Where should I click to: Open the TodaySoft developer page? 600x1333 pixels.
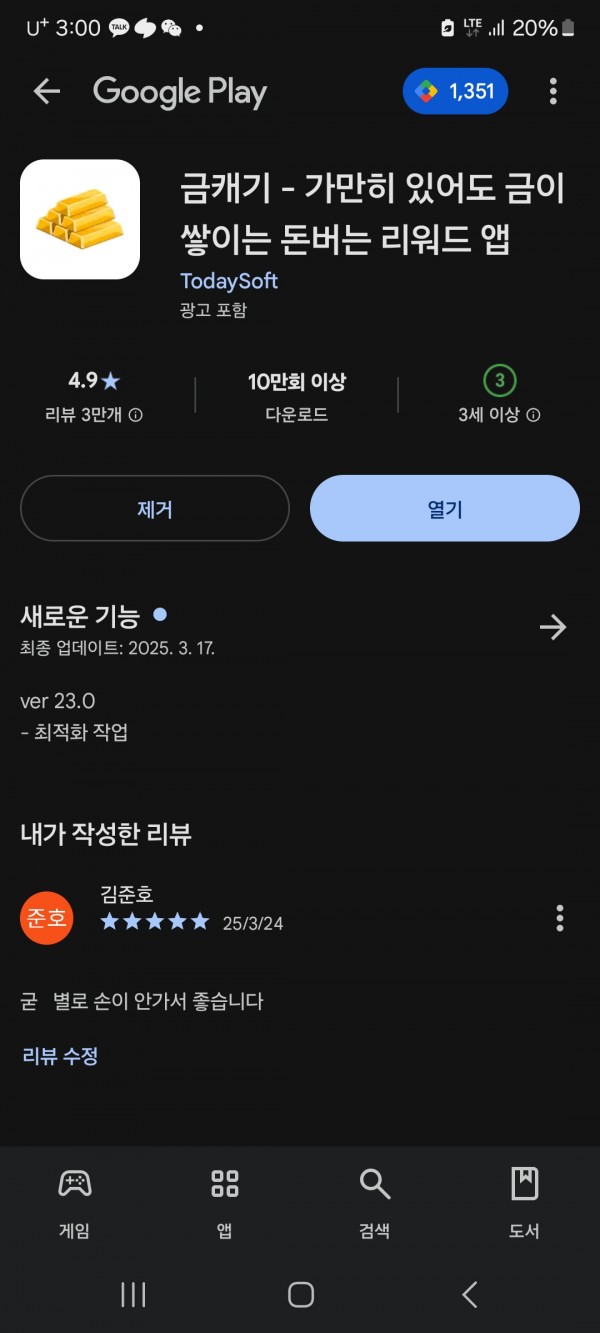(x=229, y=281)
